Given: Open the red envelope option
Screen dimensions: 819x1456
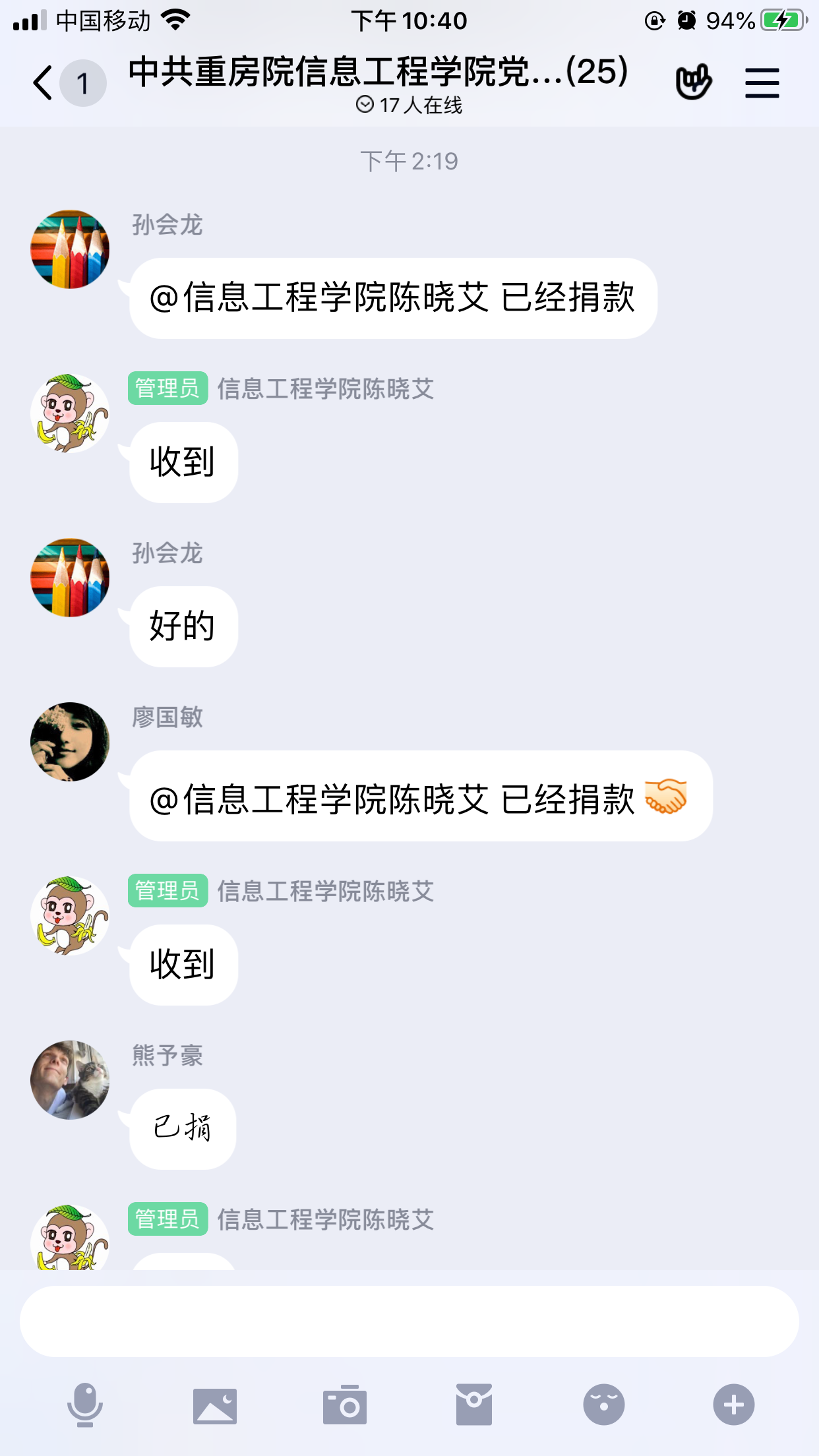Looking at the screenshot, I should (x=473, y=1405).
